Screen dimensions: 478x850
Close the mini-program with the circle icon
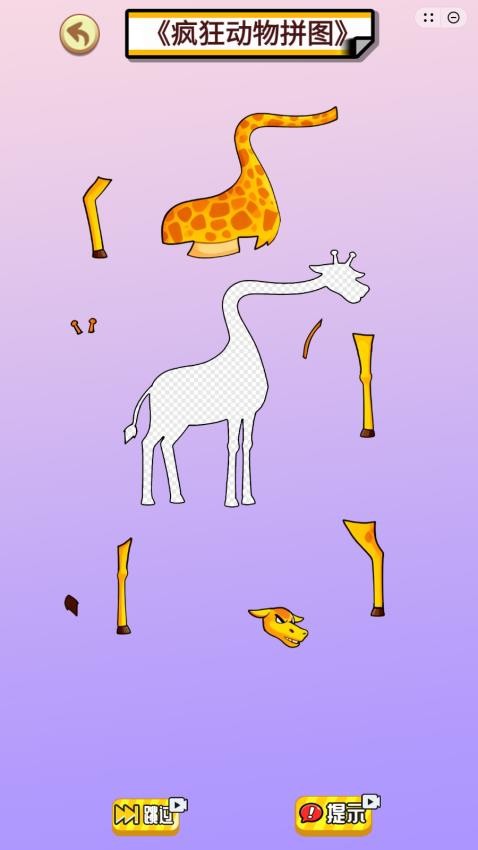pyautogui.click(x=454, y=18)
